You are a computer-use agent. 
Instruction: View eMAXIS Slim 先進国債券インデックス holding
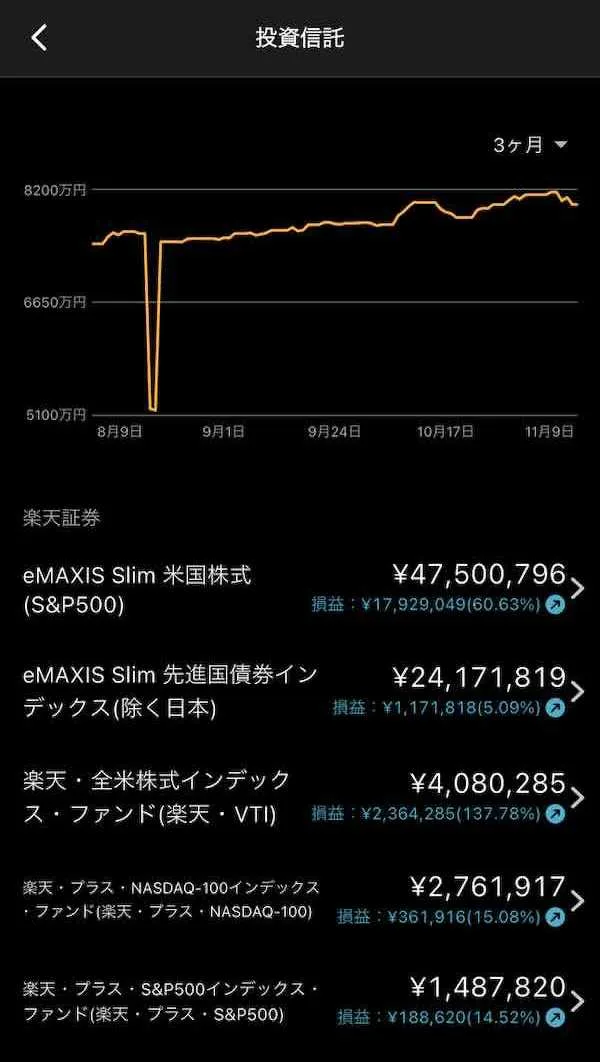tap(300, 691)
